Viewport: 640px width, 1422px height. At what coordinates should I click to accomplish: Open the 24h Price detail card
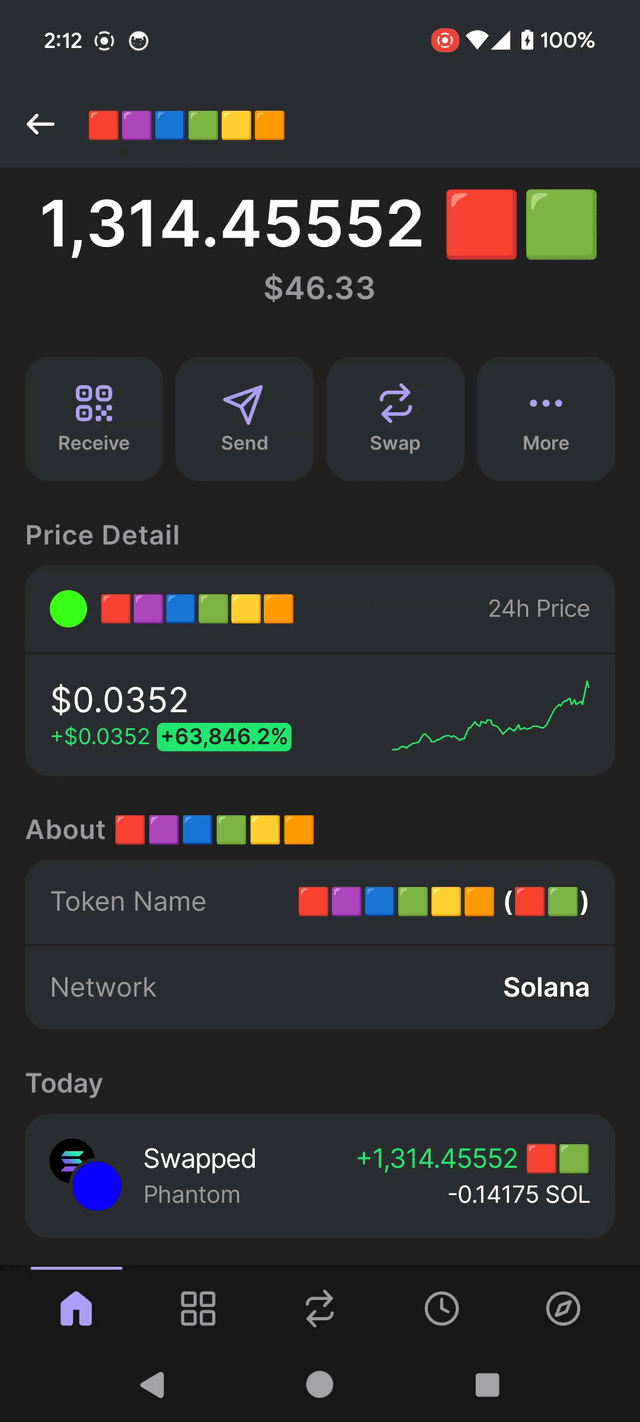point(320,671)
